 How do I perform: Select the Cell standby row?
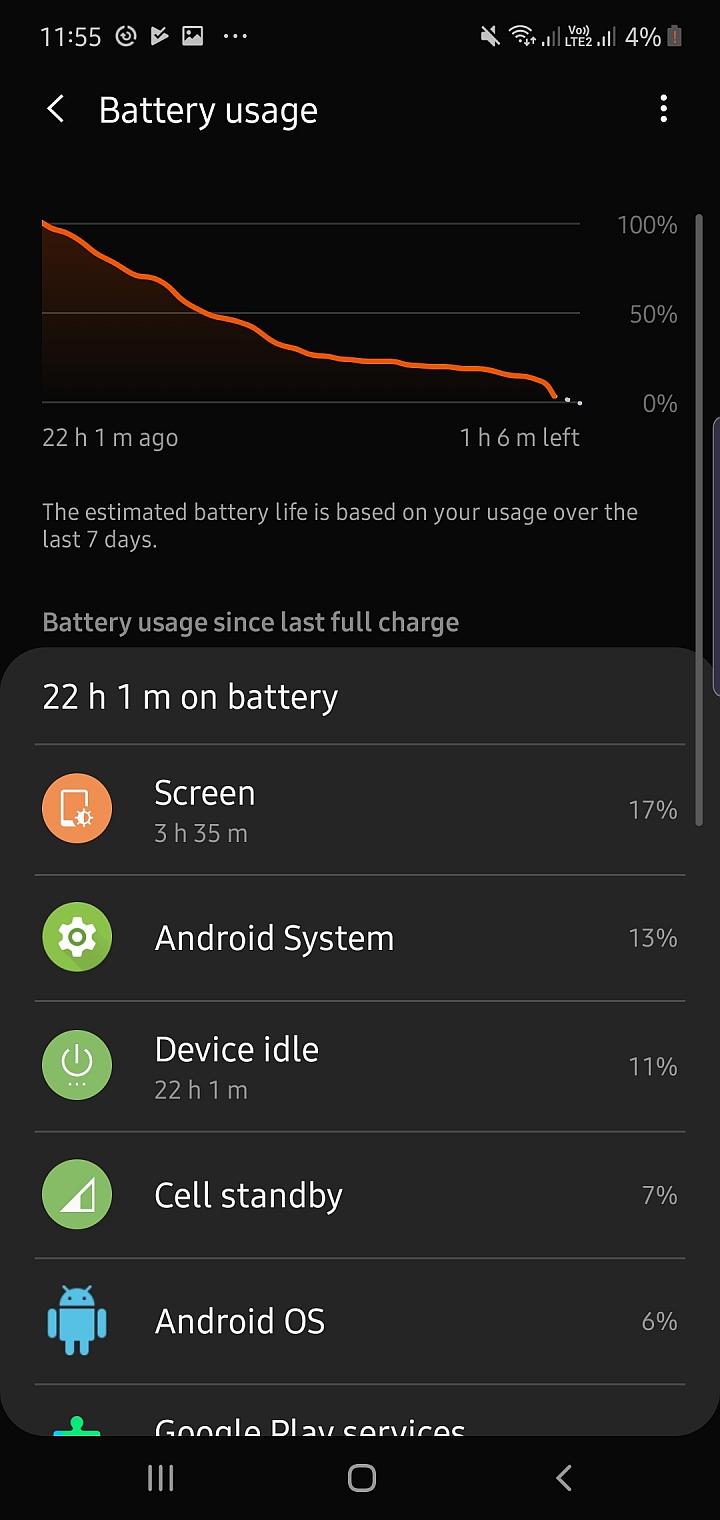360,1195
